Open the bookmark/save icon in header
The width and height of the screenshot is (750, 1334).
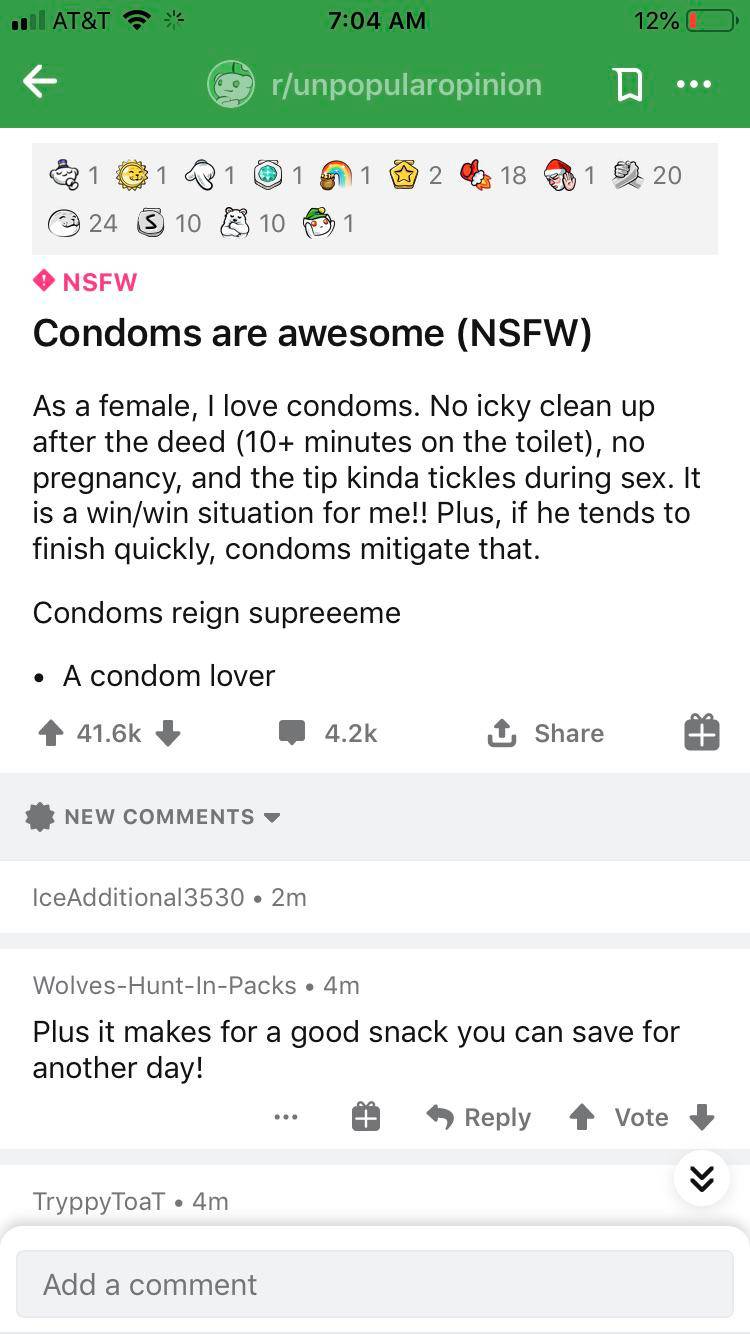[629, 84]
